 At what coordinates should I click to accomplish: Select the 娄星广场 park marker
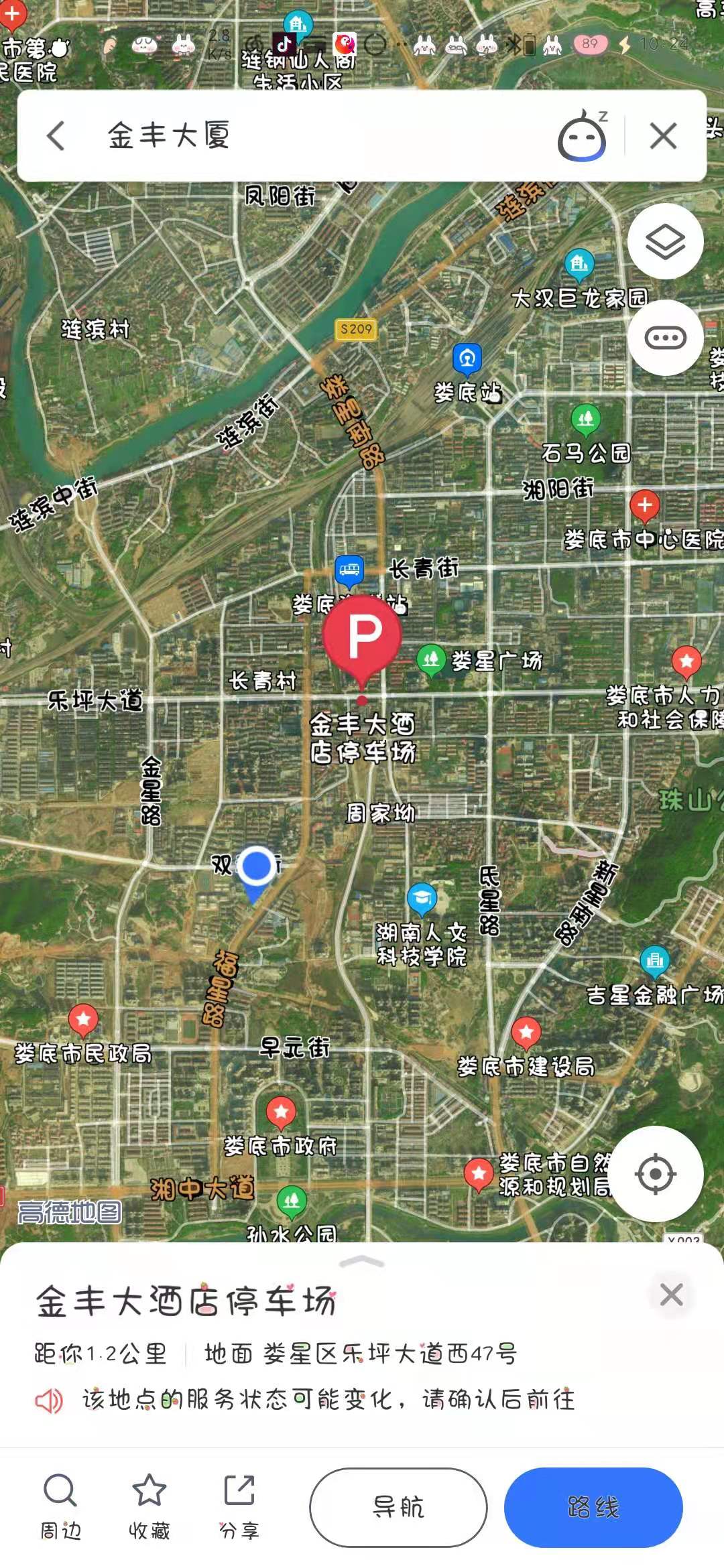pyautogui.click(x=431, y=660)
